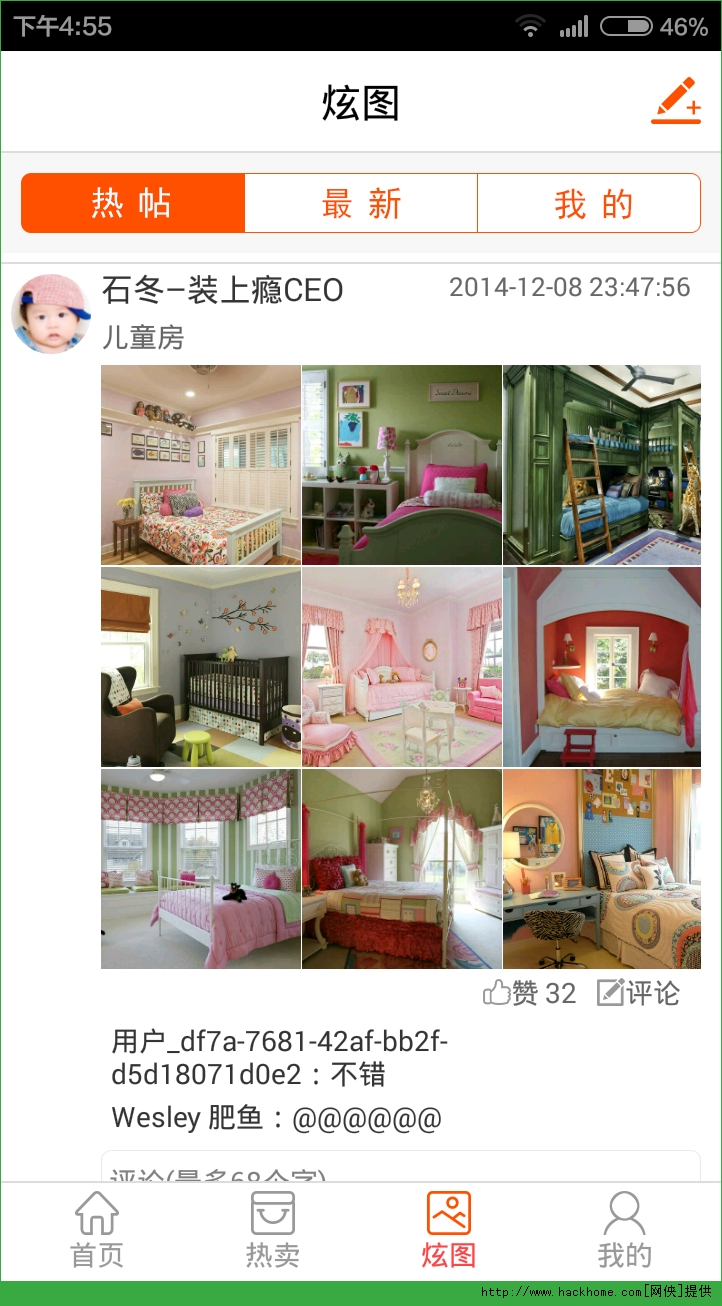
Task: Select the 炫图 bottom tab
Action: pos(449,1230)
